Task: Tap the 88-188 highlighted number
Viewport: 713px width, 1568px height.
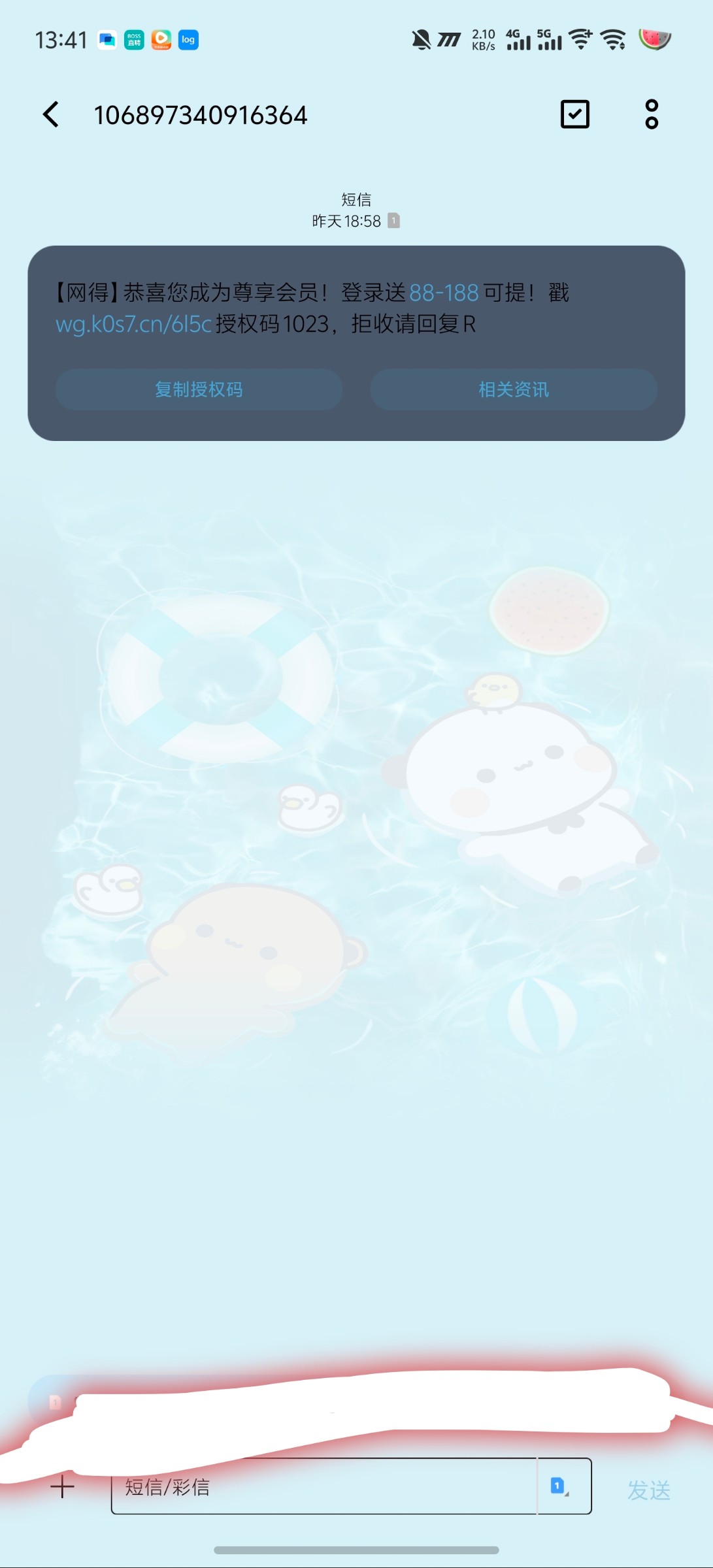Action: [444, 293]
